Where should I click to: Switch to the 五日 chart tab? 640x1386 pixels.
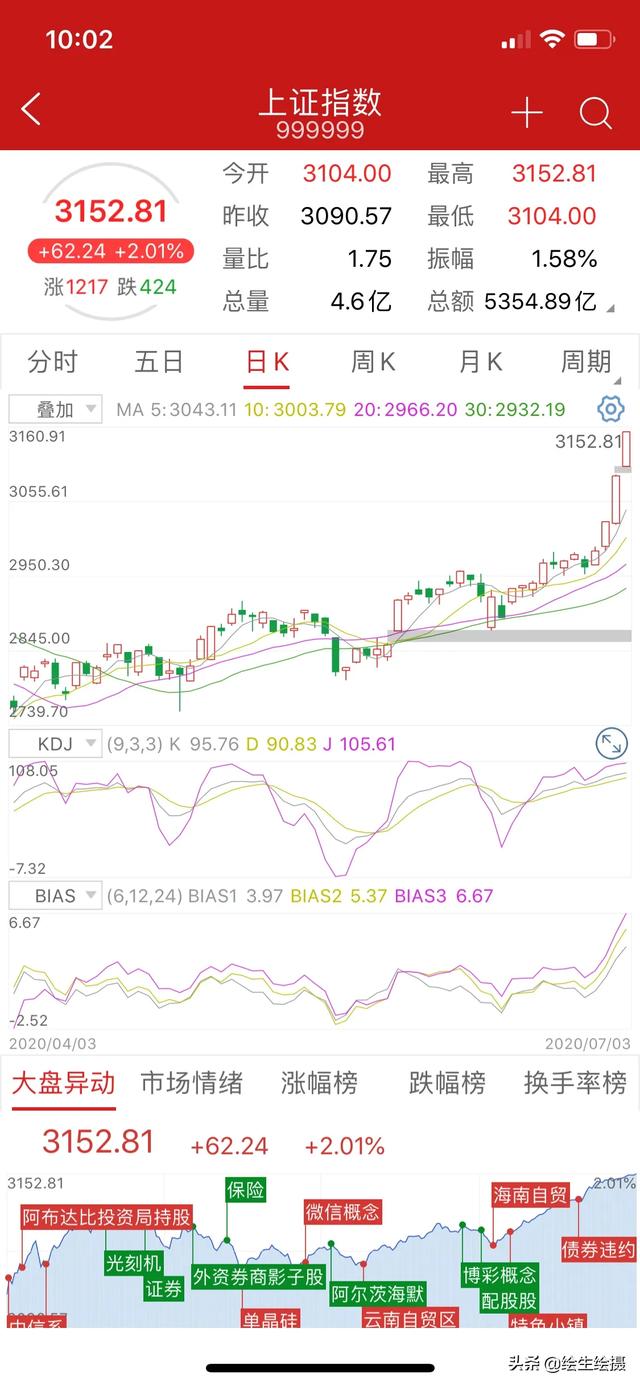click(x=159, y=362)
